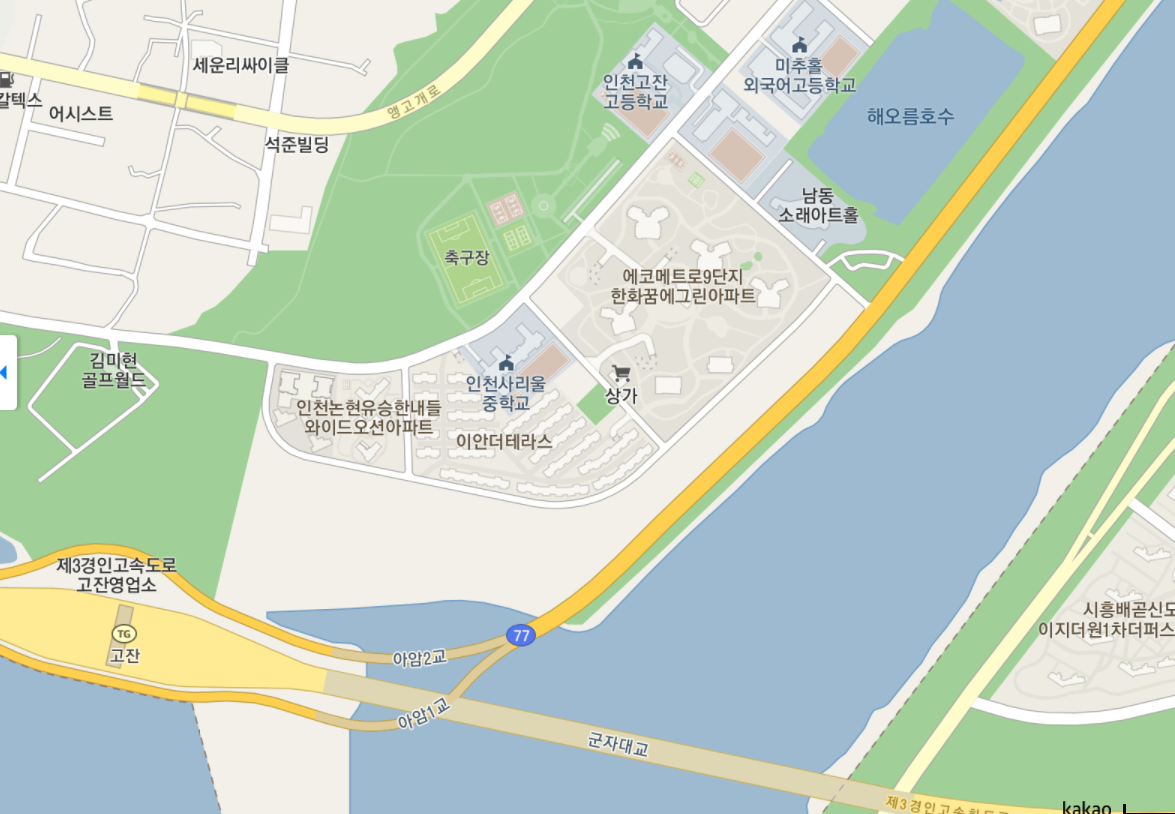Open the 에코메트로9단지 한화꿈에그린아파트 label
Image resolution: width=1175 pixels, height=814 pixels.
click(683, 285)
